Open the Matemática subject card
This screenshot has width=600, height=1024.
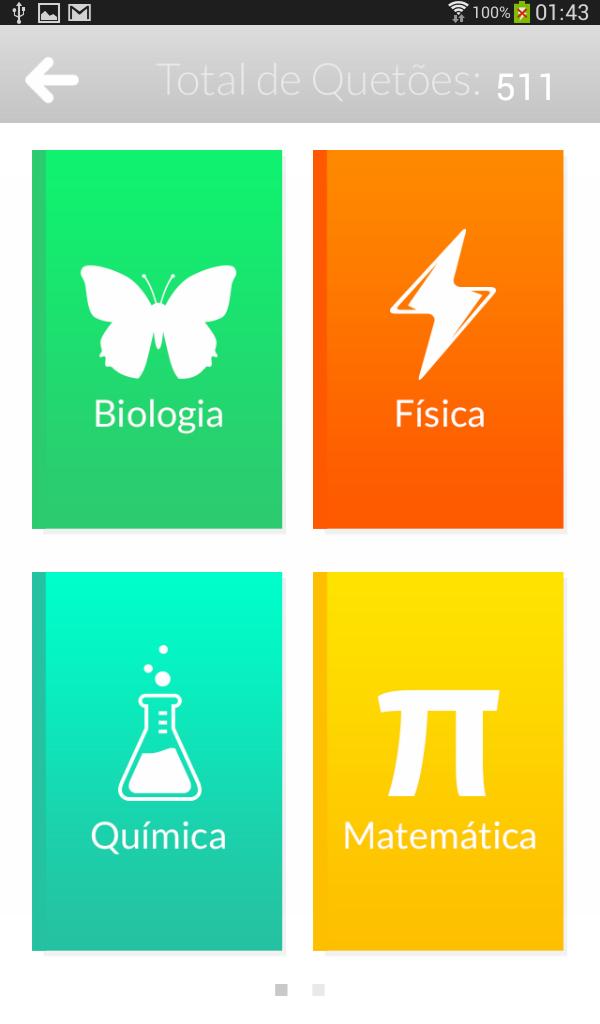click(438, 761)
